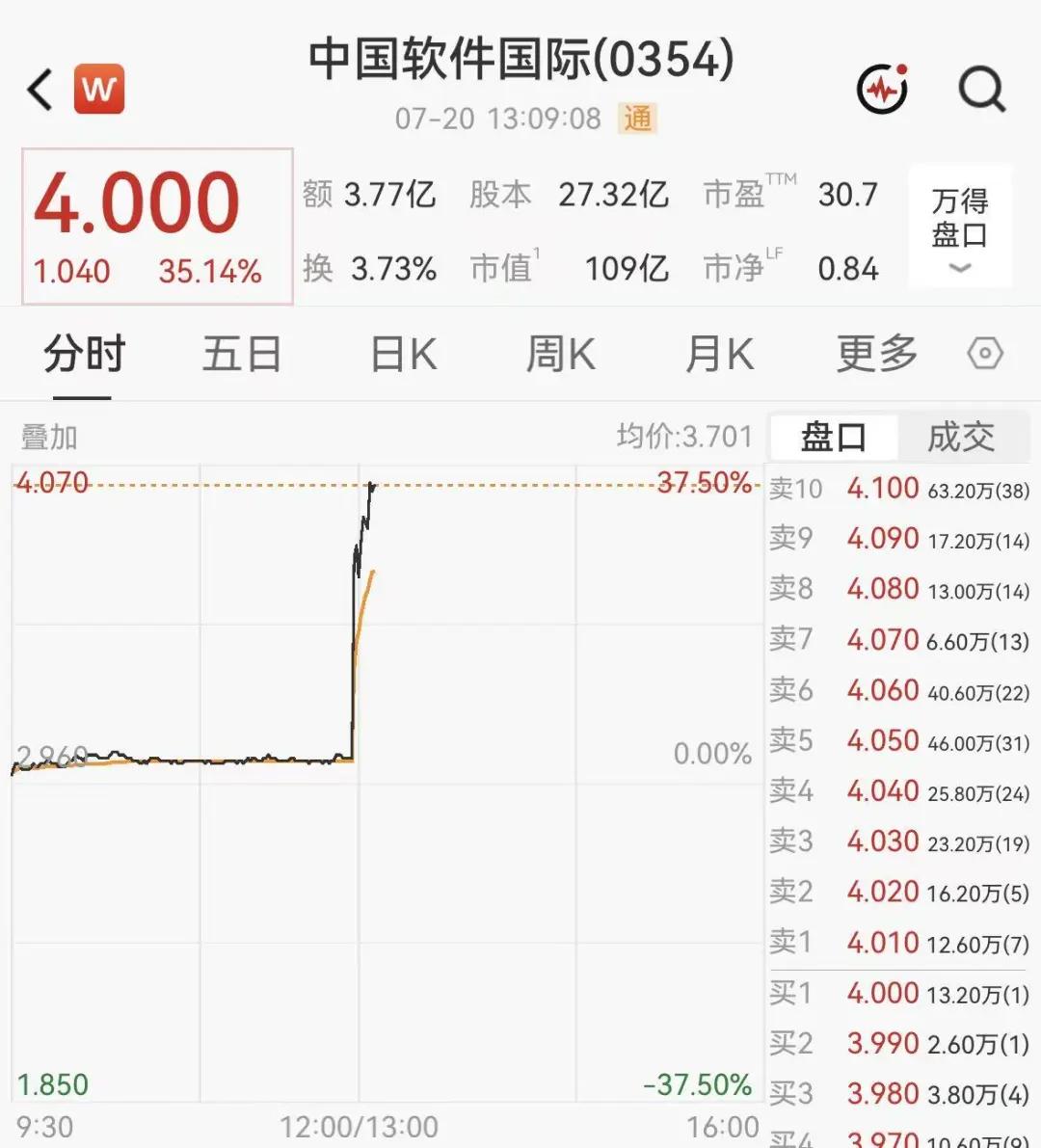Switch to the 周K chart tab
The height and width of the screenshot is (1148, 1041).
click(561, 354)
